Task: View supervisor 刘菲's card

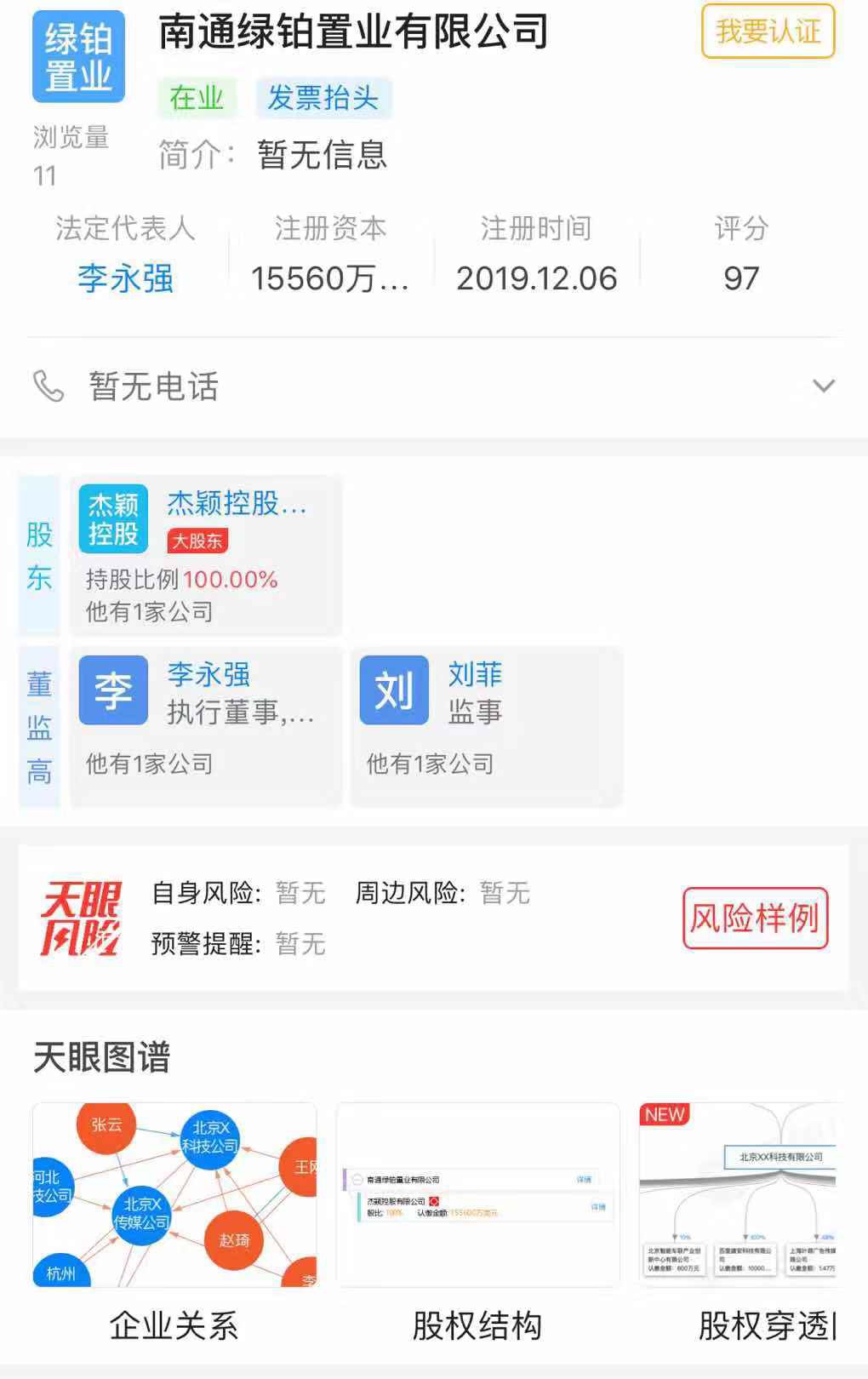Action: (x=486, y=725)
